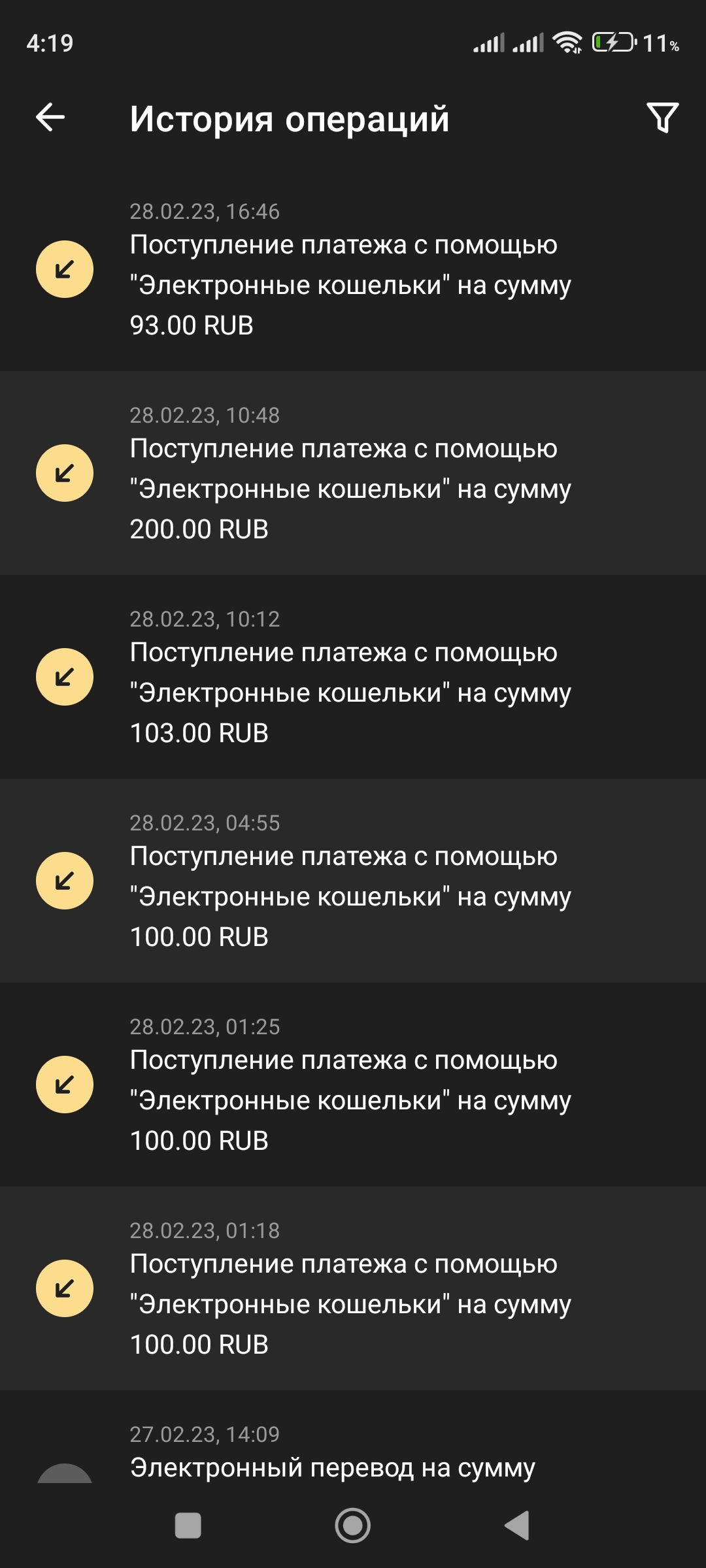
Task: Go back using the top-left arrow
Action: [x=50, y=118]
